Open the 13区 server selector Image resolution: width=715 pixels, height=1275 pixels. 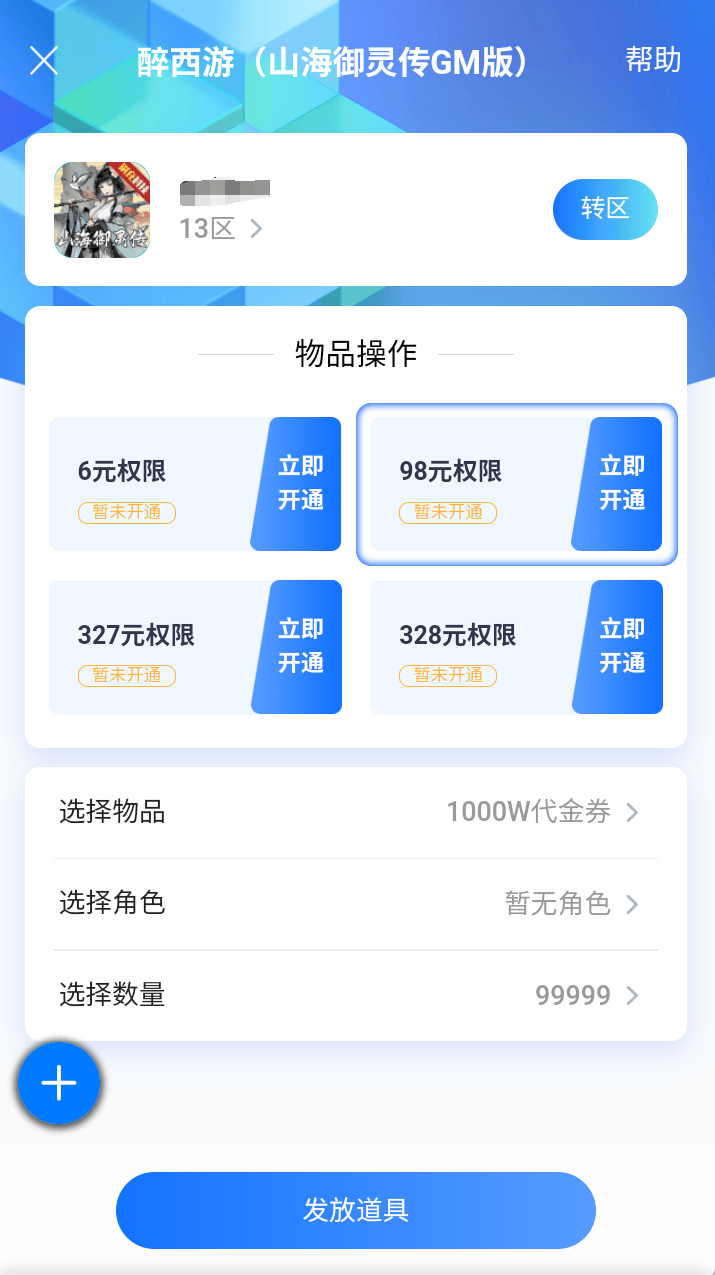[220, 229]
